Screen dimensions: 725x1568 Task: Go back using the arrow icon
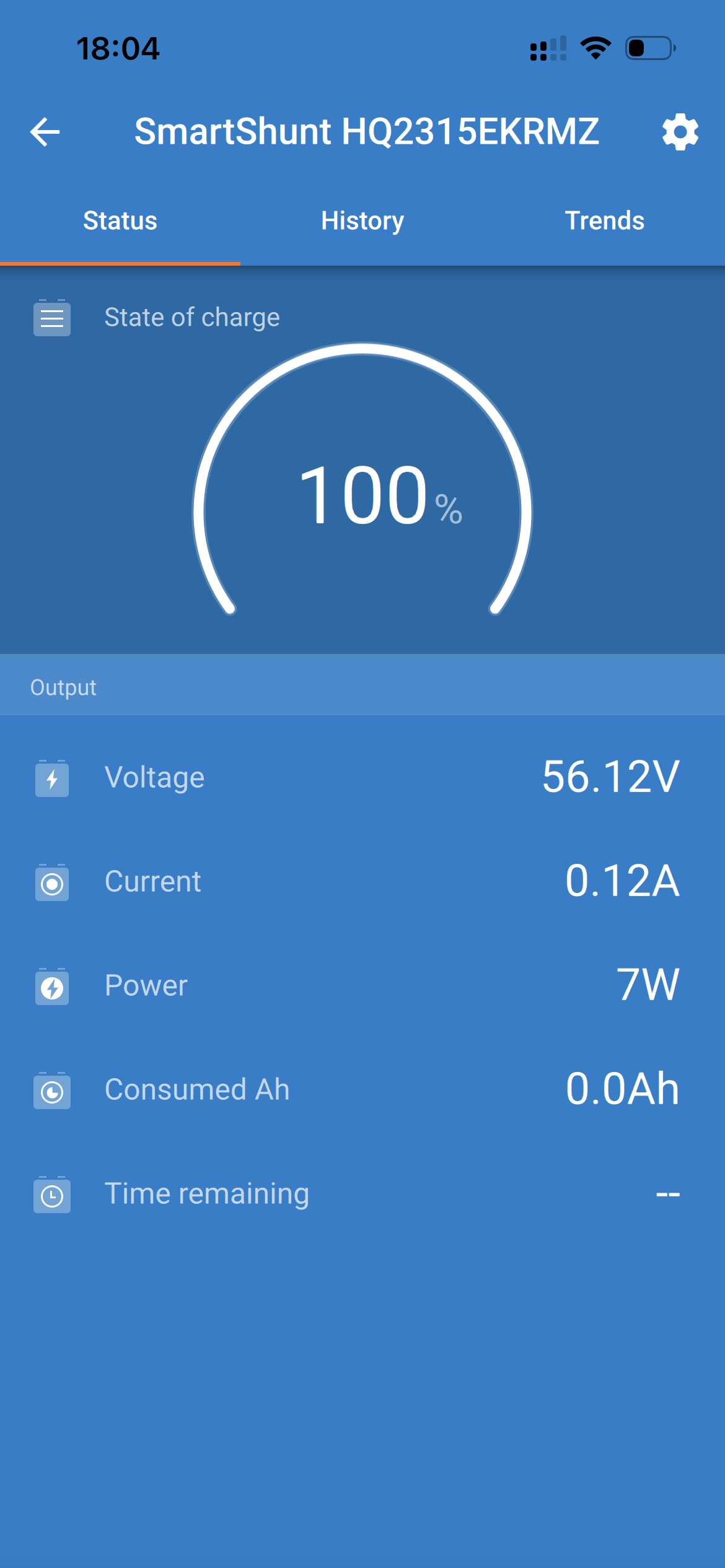[x=45, y=132]
